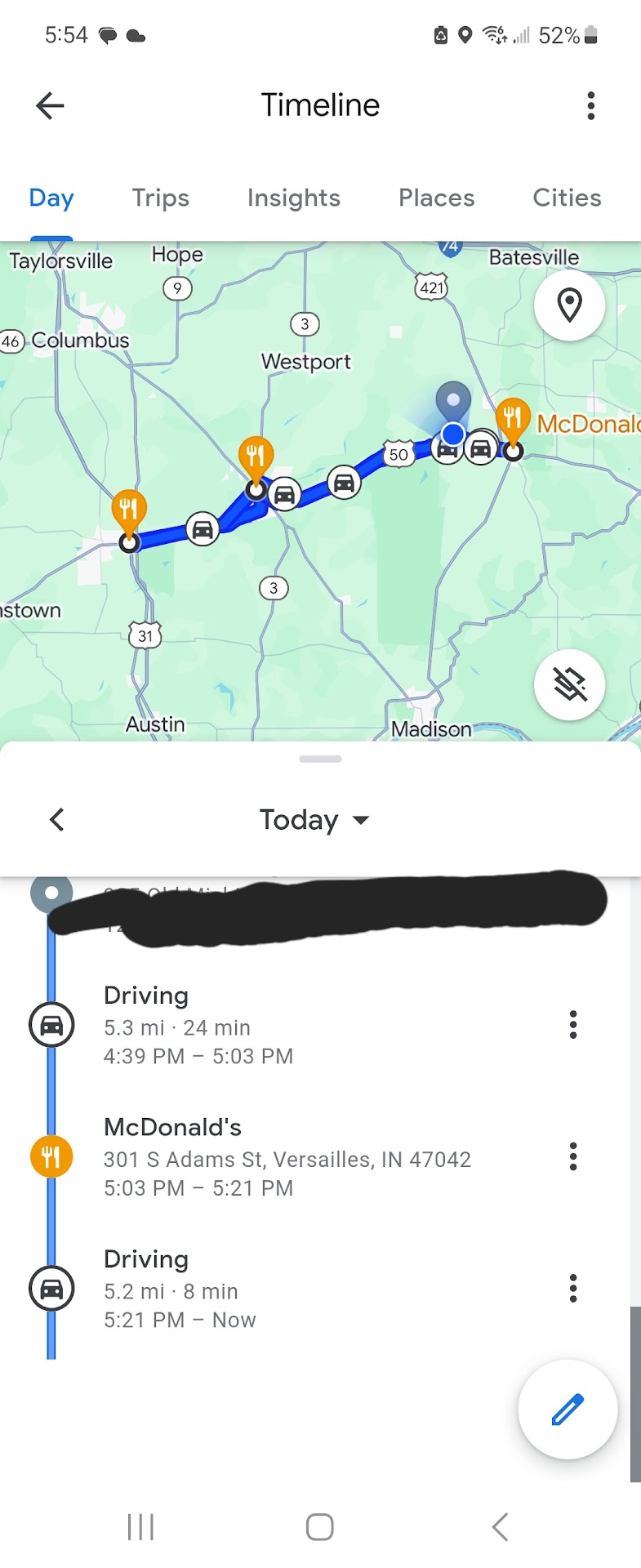The height and width of the screenshot is (1568, 641).
Task: Open more options for the 5.3 mi drive
Action: [573, 1024]
